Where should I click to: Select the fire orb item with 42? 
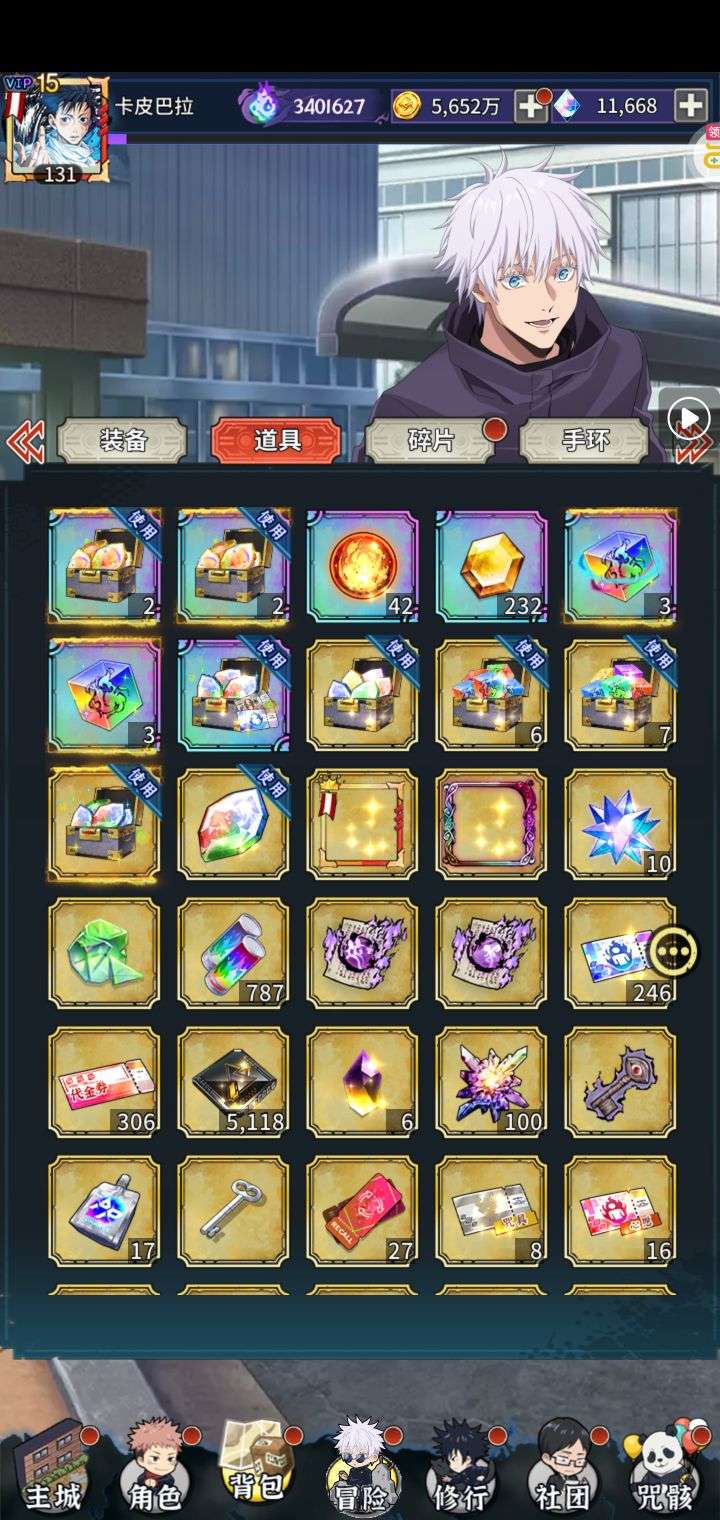[362, 565]
